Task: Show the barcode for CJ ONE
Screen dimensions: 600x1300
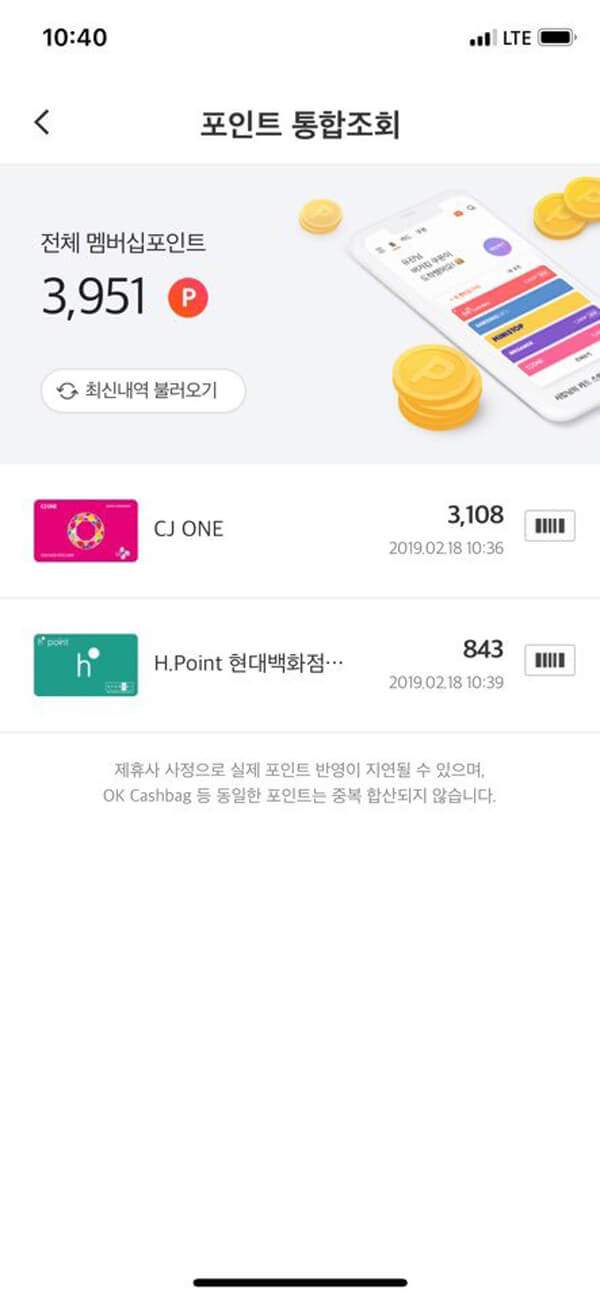Action: coord(550,525)
